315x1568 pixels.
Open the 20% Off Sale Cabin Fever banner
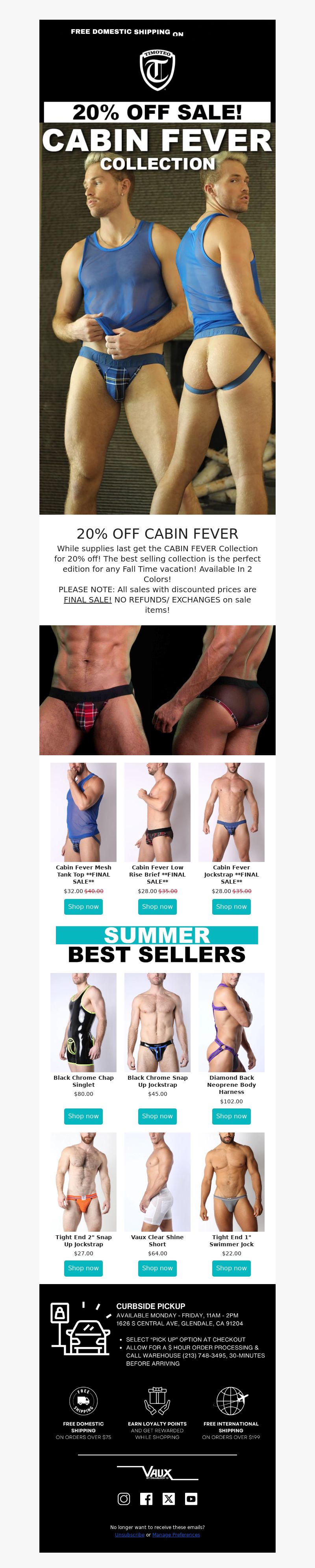[x=157, y=304]
